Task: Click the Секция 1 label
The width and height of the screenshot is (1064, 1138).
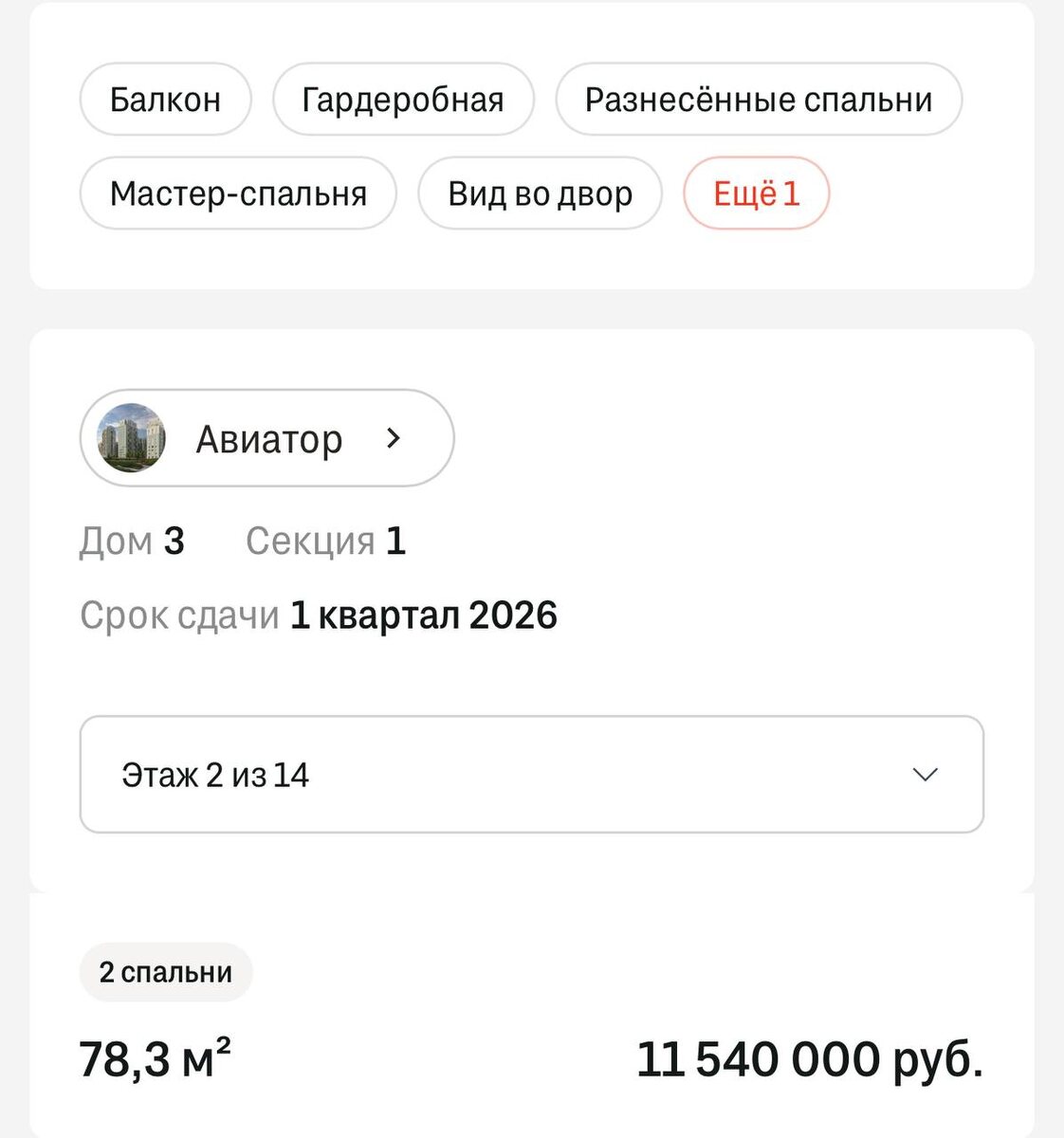Action: tap(325, 541)
